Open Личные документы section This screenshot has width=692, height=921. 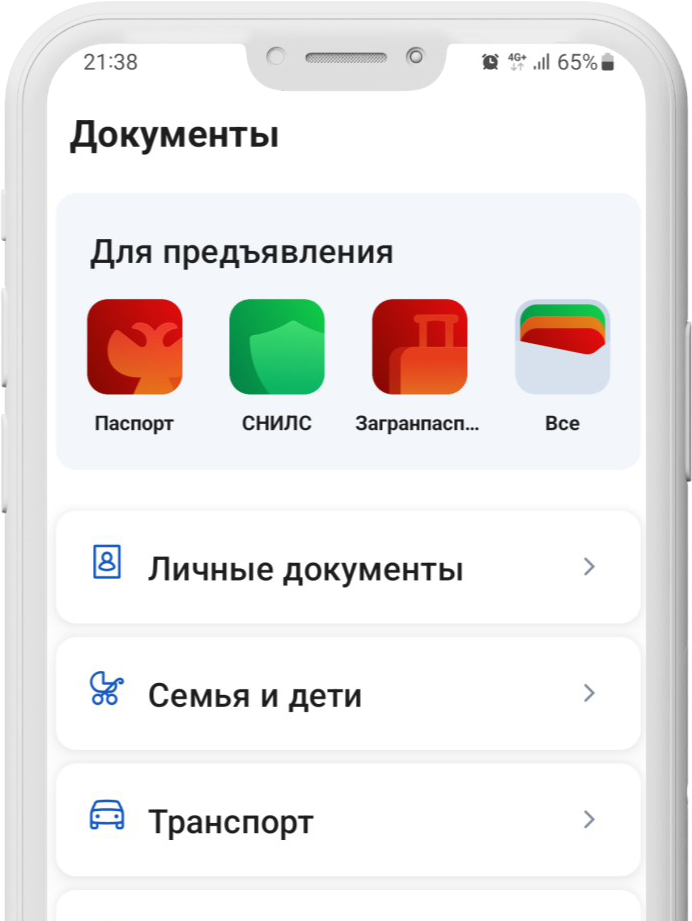pos(347,568)
